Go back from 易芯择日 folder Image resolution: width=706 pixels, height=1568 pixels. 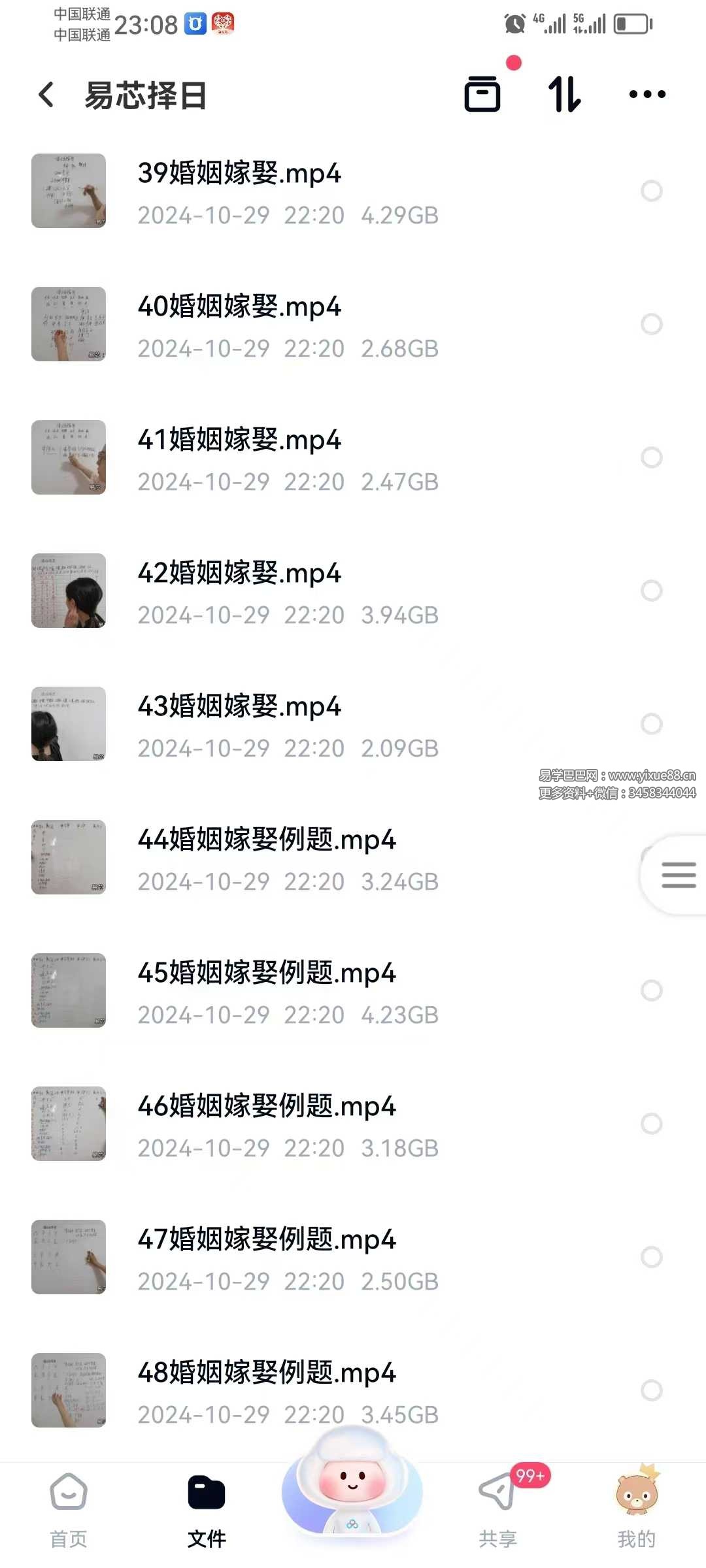click(46, 95)
